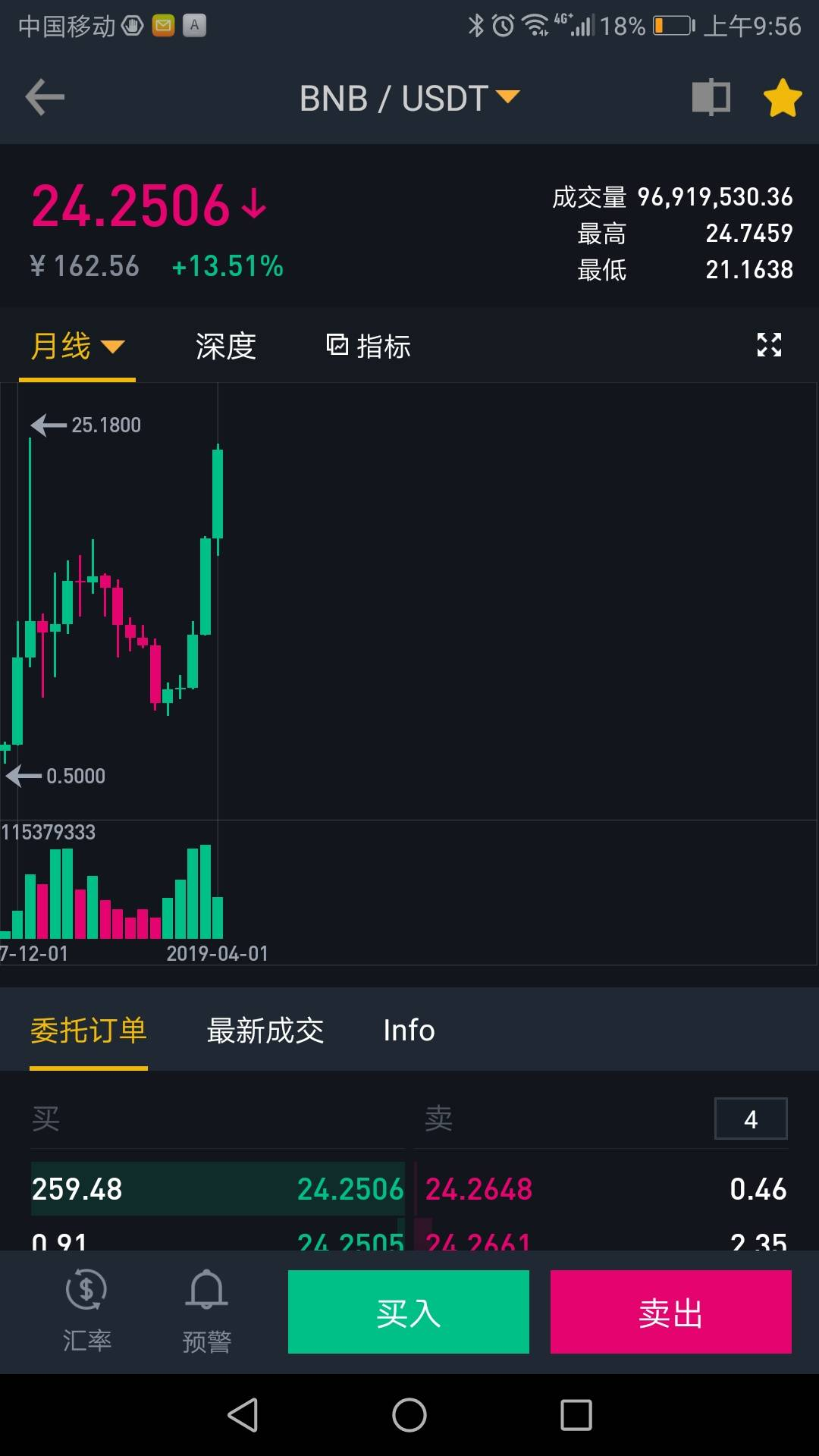Change the order book decimal precision 4
The height and width of the screenshot is (1456, 819).
point(751,1119)
